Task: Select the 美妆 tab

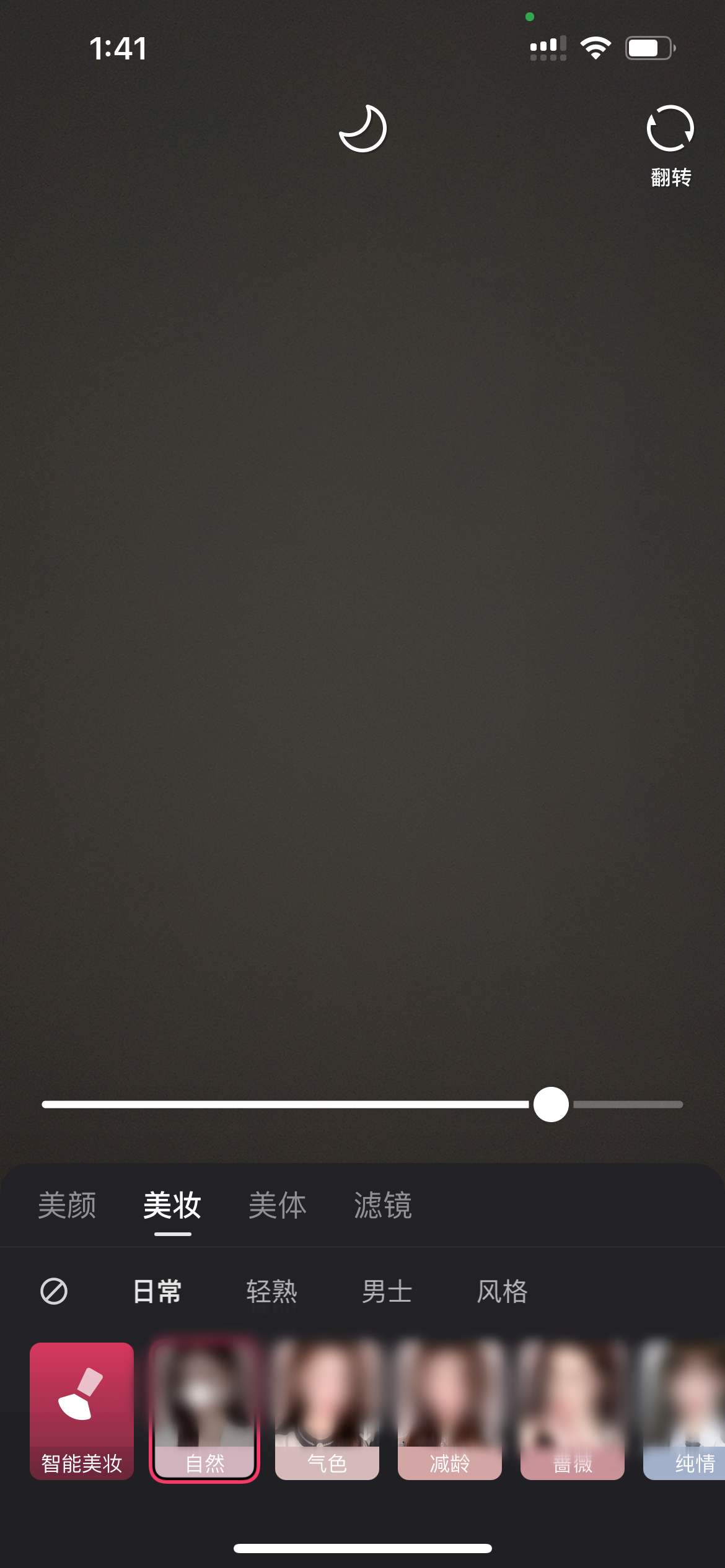Action: click(x=172, y=1205)
